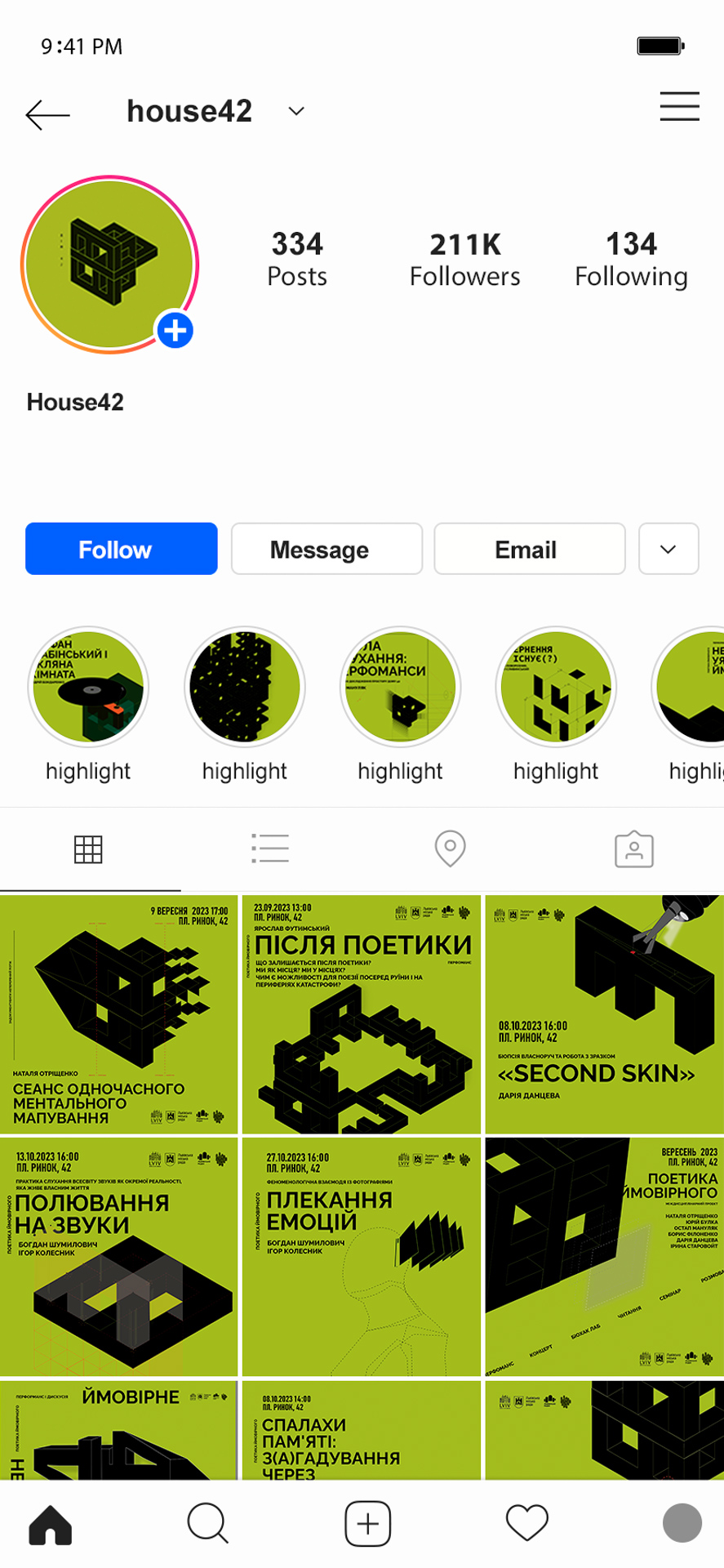Follow the house42 account
This screenshot has height=1568, width=724.
[x=122, y=550]
